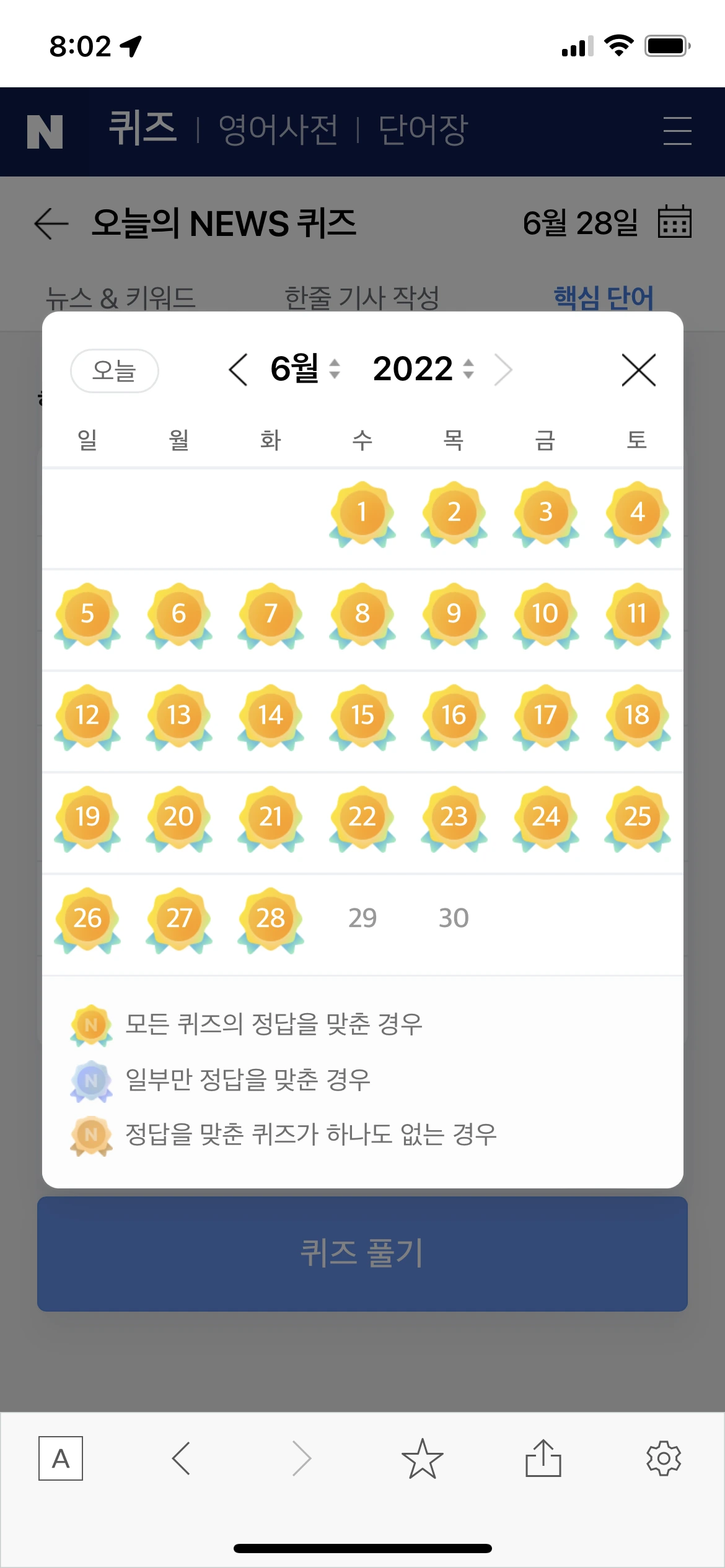Add page to bookmarks with star icon
Image resolution: width=725 pixels, height=1568 pixels.
422,1459
